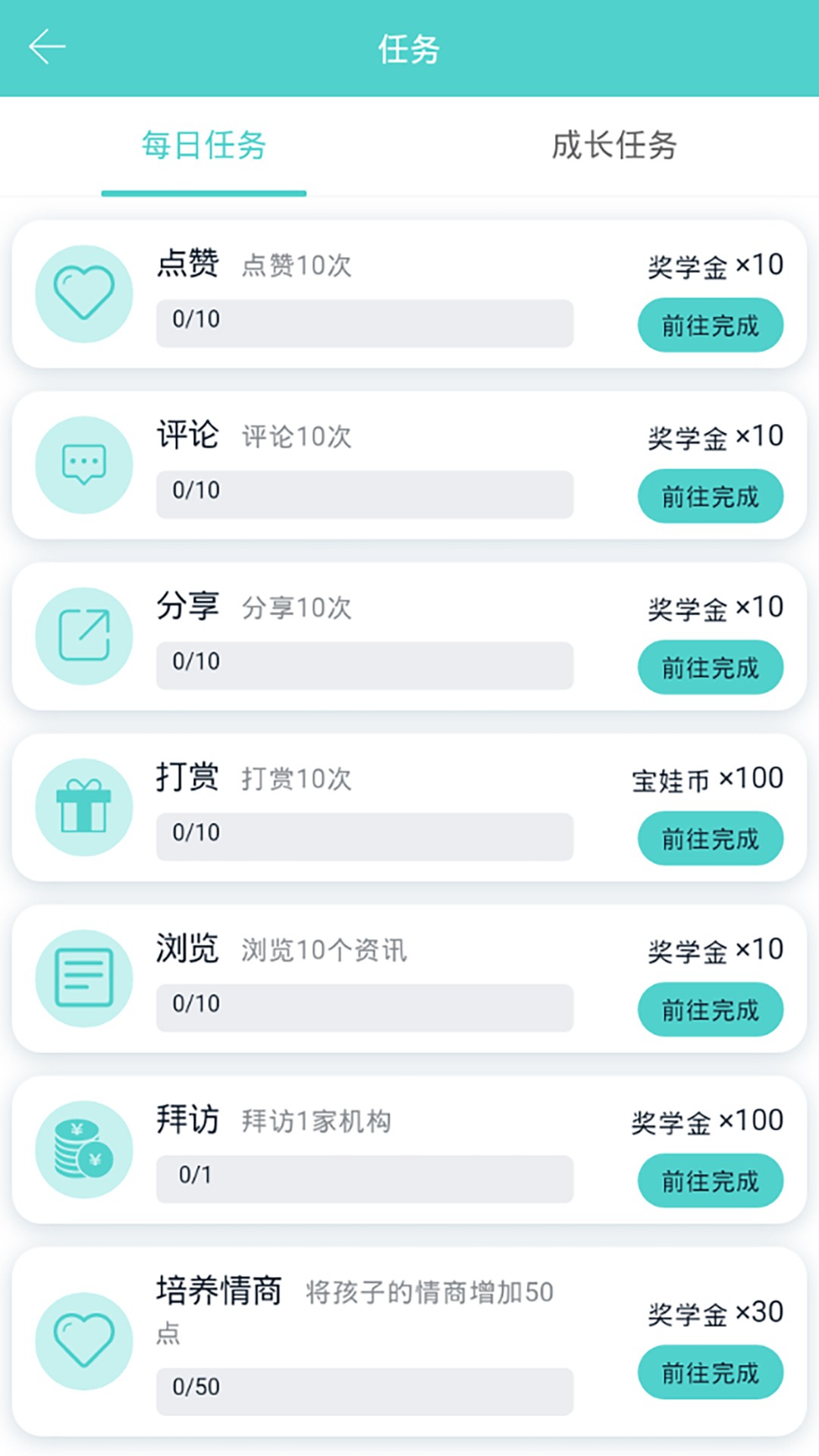Switch to the 成长任务 tab
Image resolution: width=819 pixels, height=1456 pixels.
click(x=614, y=148)
